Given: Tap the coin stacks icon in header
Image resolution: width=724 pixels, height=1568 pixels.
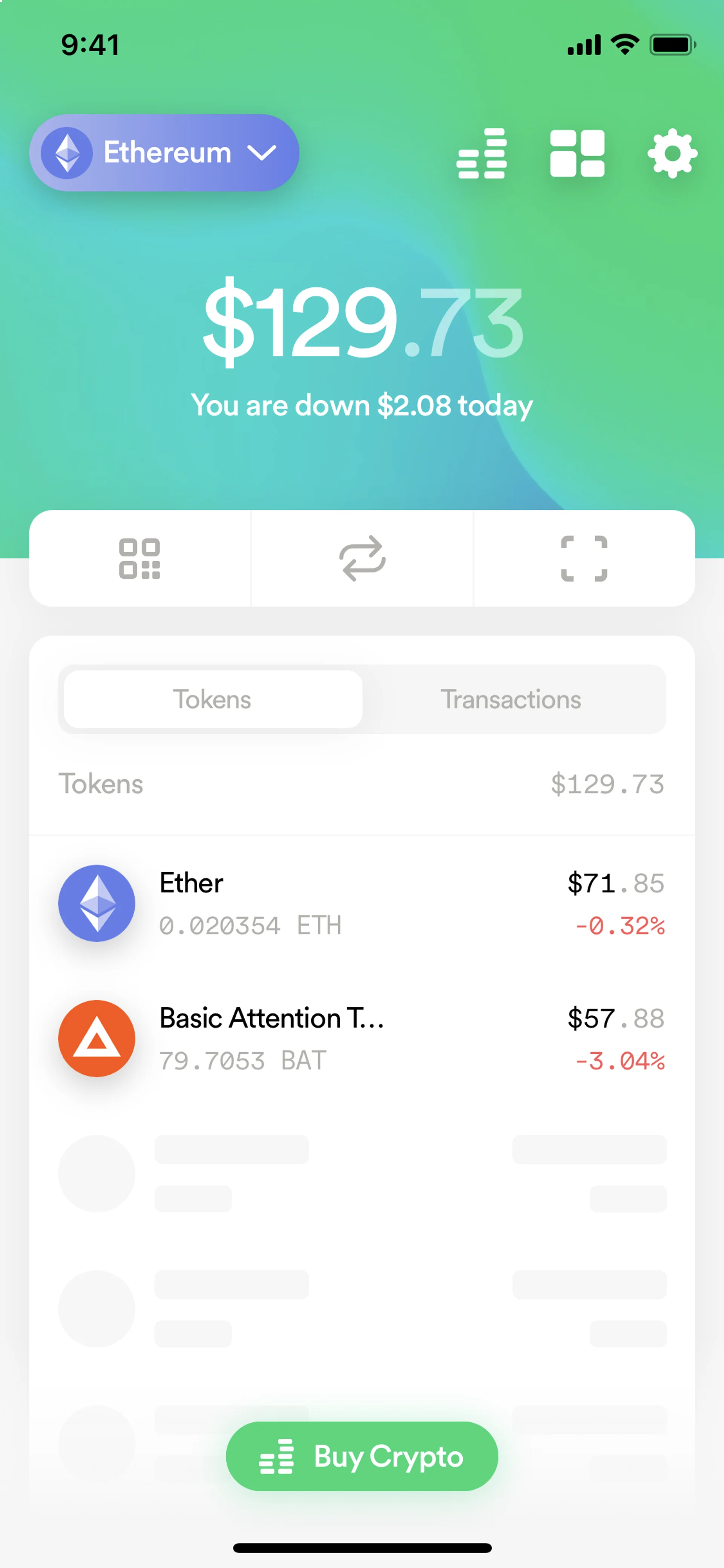Looking at the screenshot, I should tap(481, 154).
